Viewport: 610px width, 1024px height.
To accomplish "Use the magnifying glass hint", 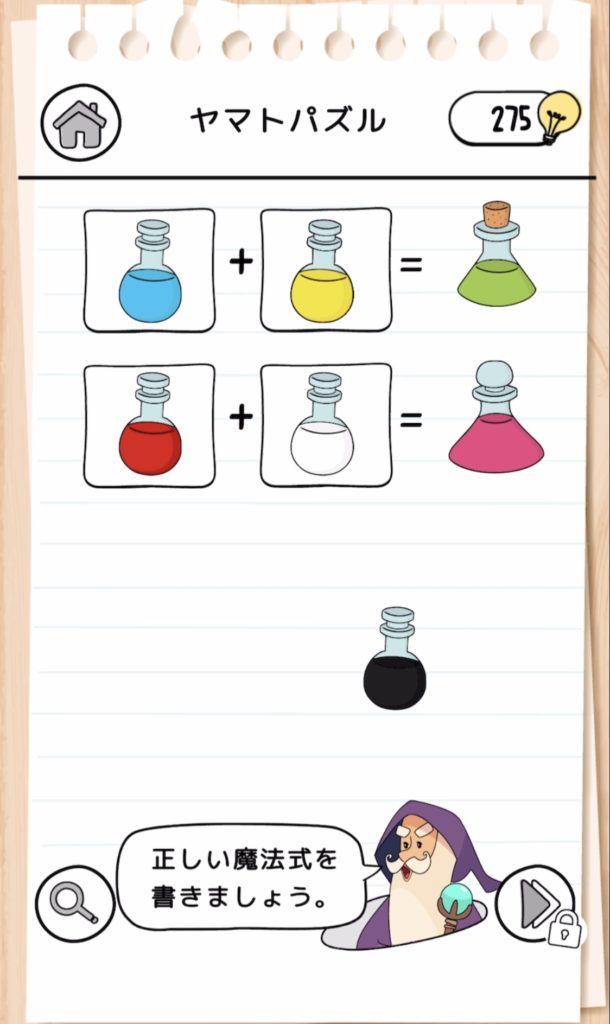I will pyautogui.click(x=76, y=902).
